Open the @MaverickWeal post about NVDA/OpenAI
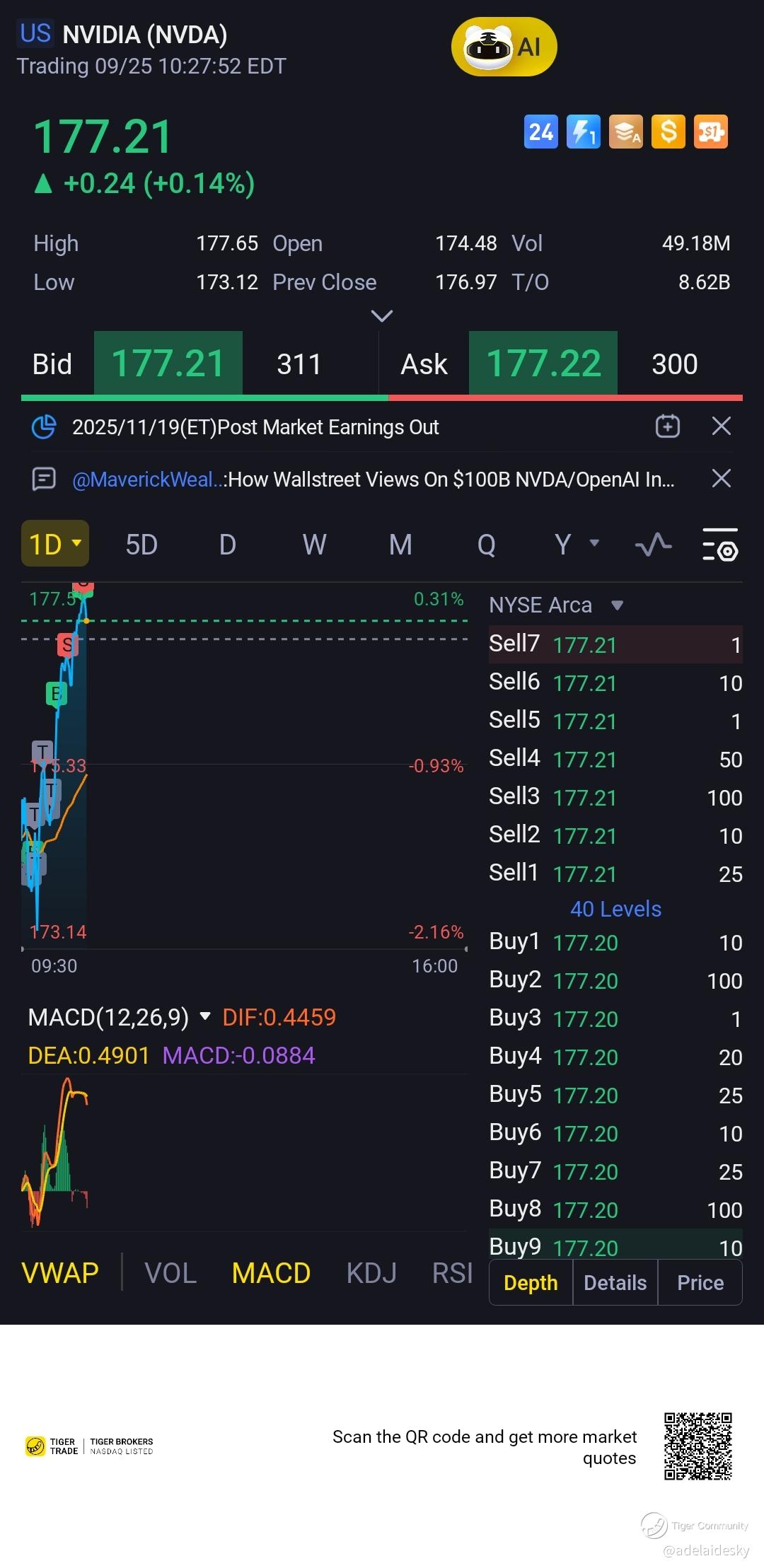Viewport: 764px width, 1568px height. (x=373, y=480)
